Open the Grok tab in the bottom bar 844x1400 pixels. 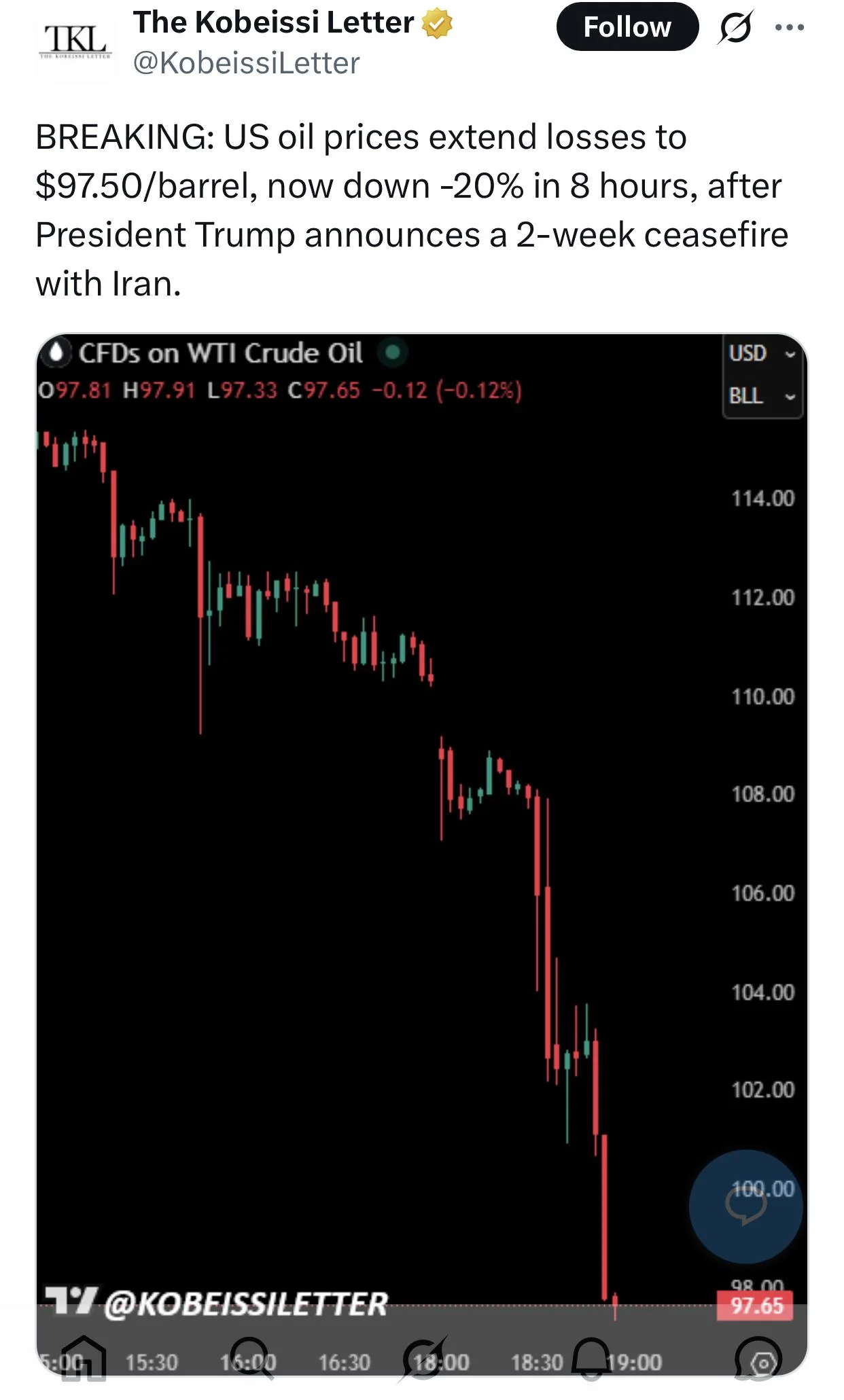(x=423, y=1359)
